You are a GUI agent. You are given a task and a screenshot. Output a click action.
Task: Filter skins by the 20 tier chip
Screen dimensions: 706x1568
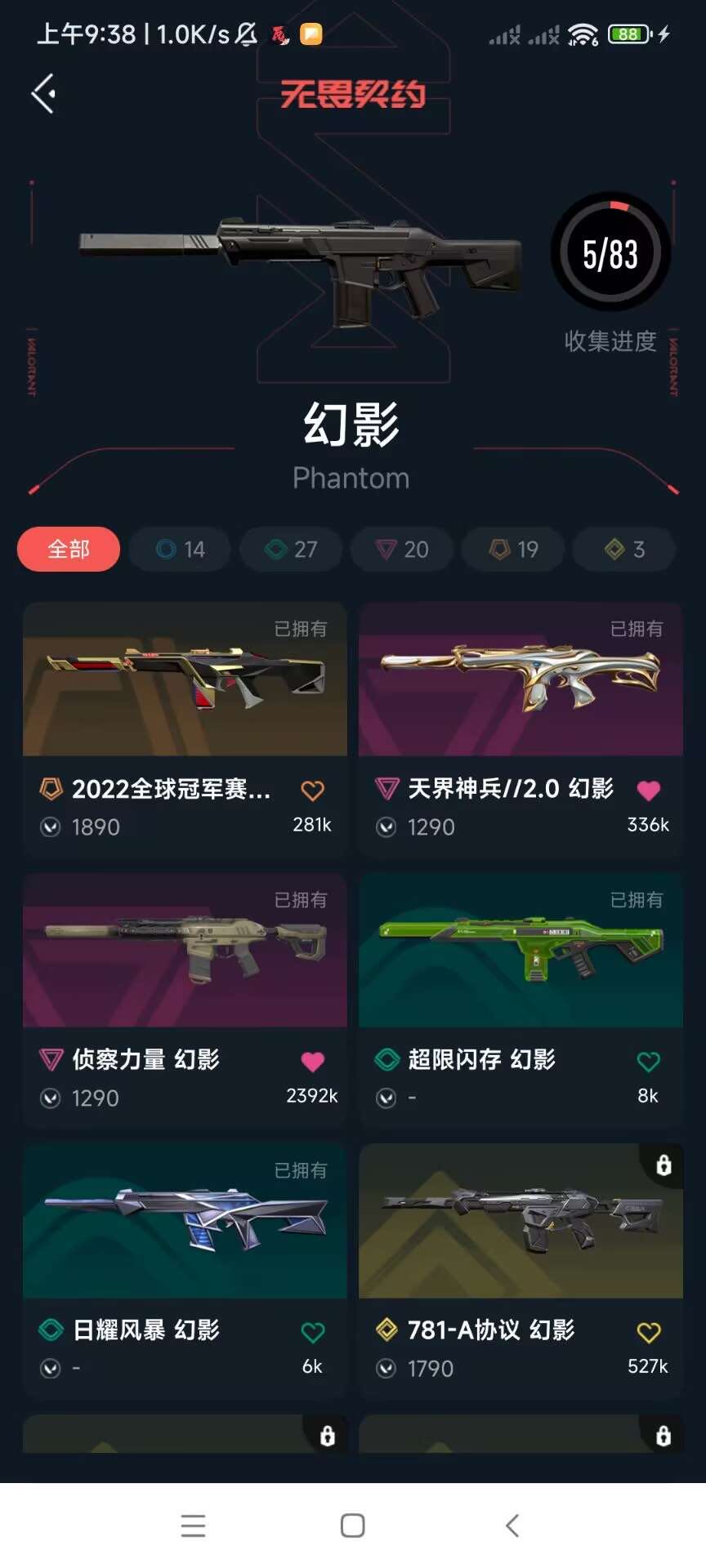click(x=402, y=549)
